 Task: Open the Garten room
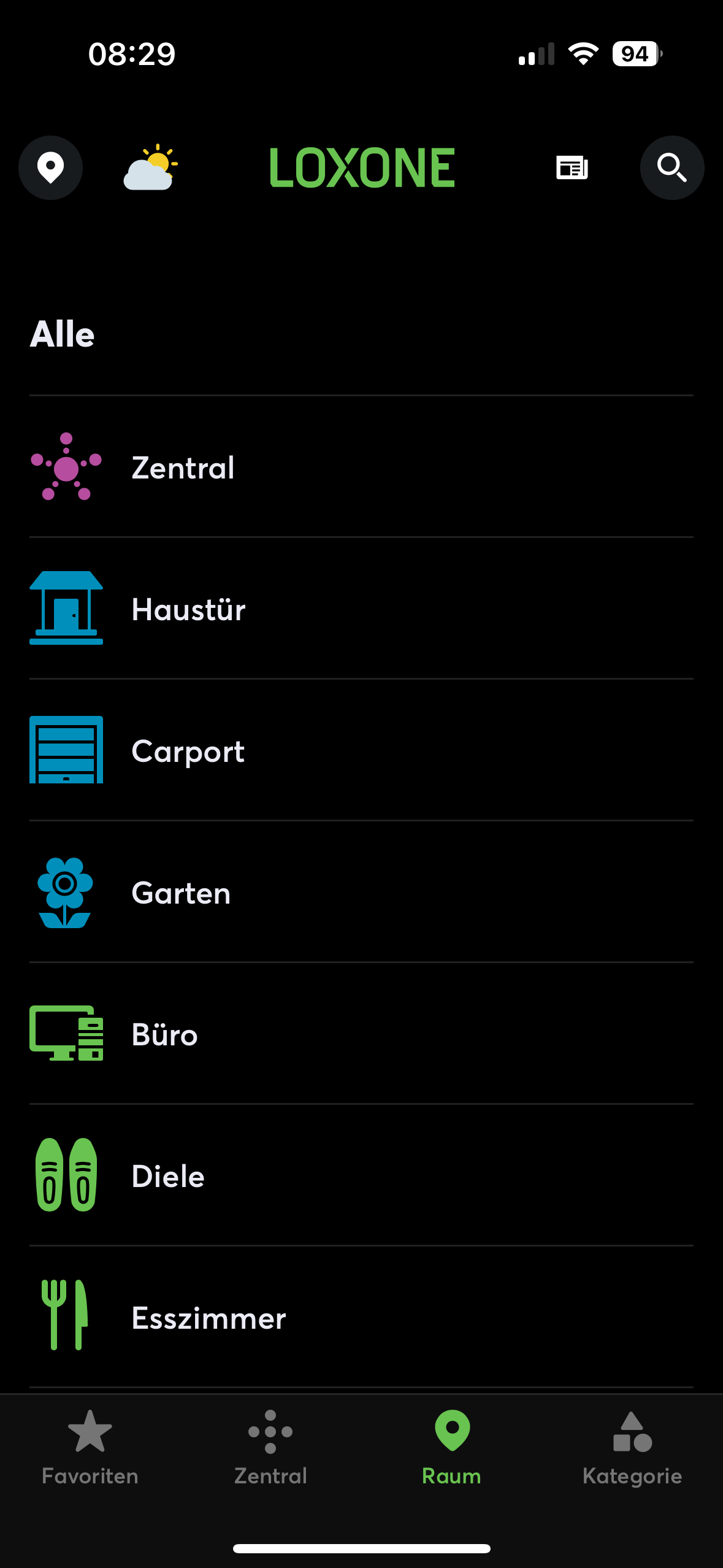pyautogui.click(x=361, y=892)
